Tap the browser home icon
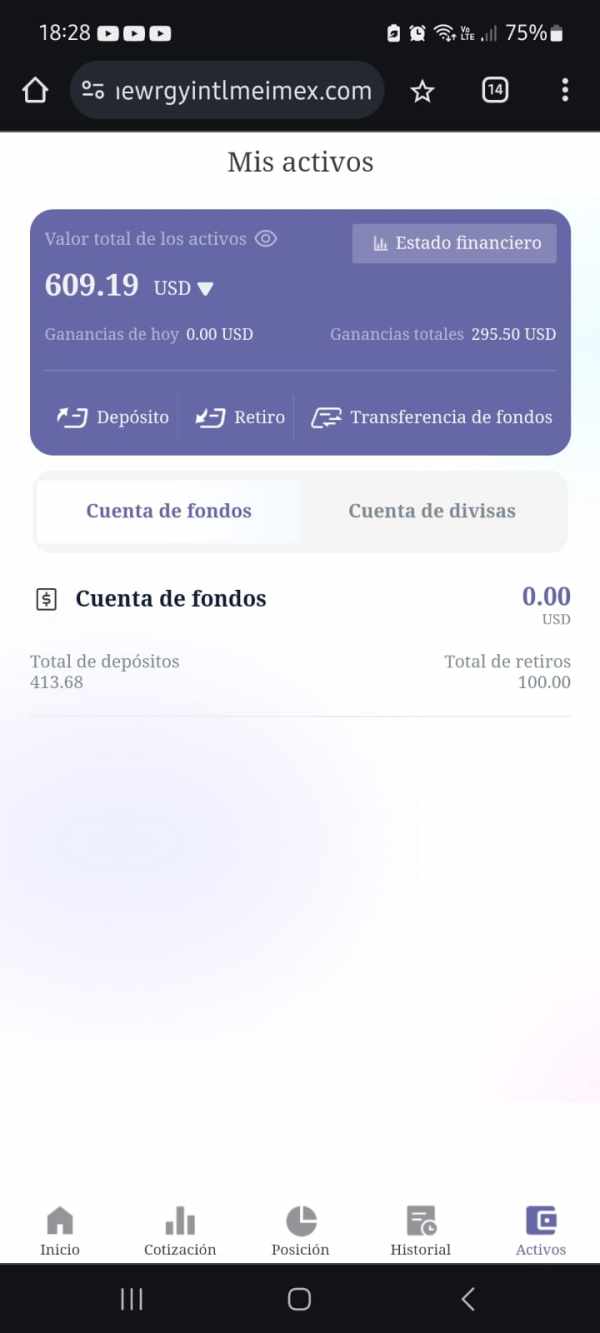The image size is (600, 1333). click(35, 91)
